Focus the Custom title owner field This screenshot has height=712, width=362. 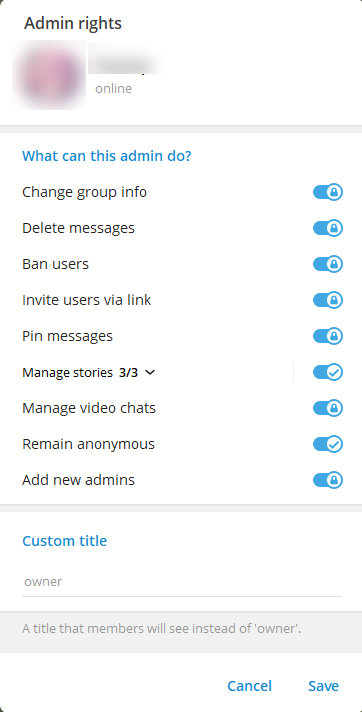tap(182, 582)
